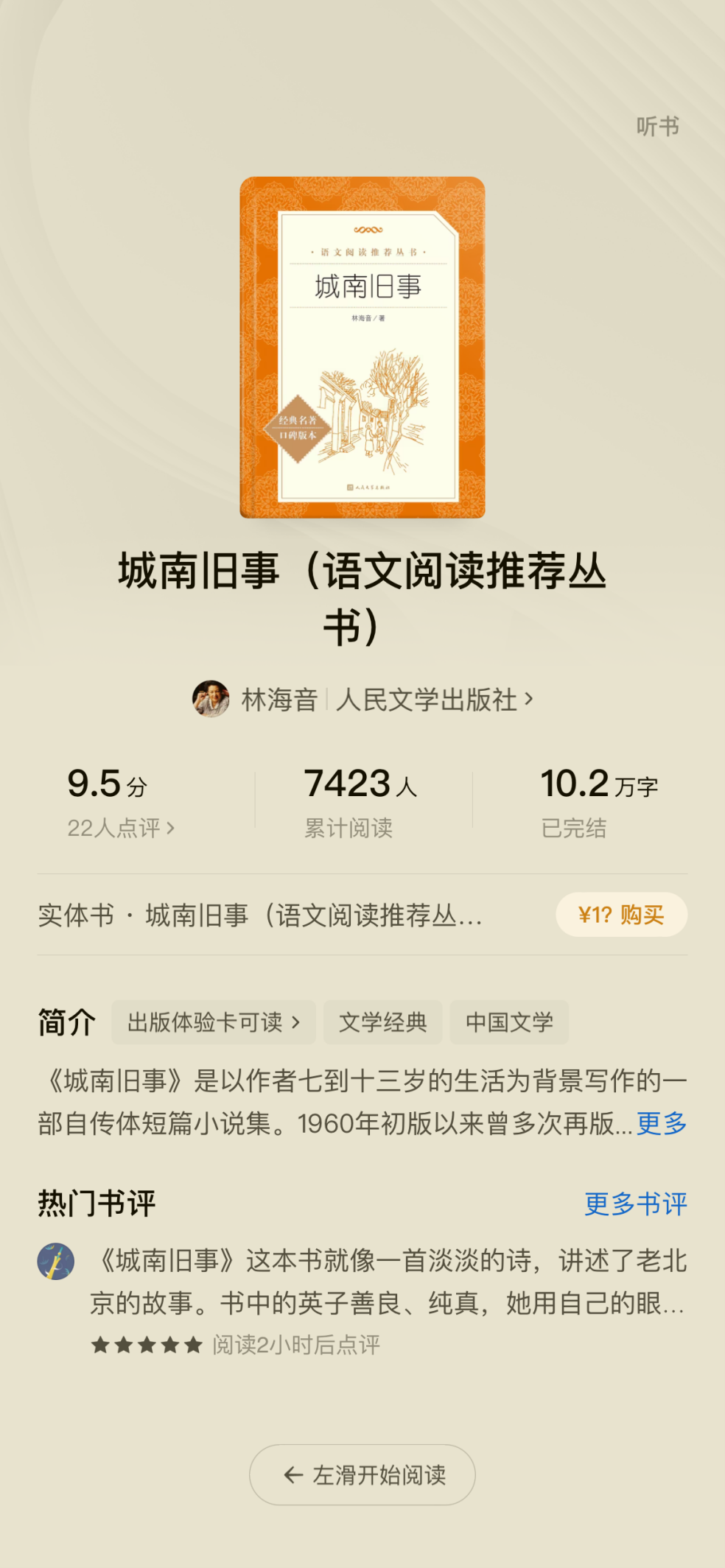Image resolution: width=725 pixels, height=1568 pixels.
Task: Tap 左滑开始阅读 to start reading
Action: tap(362, 1474)
